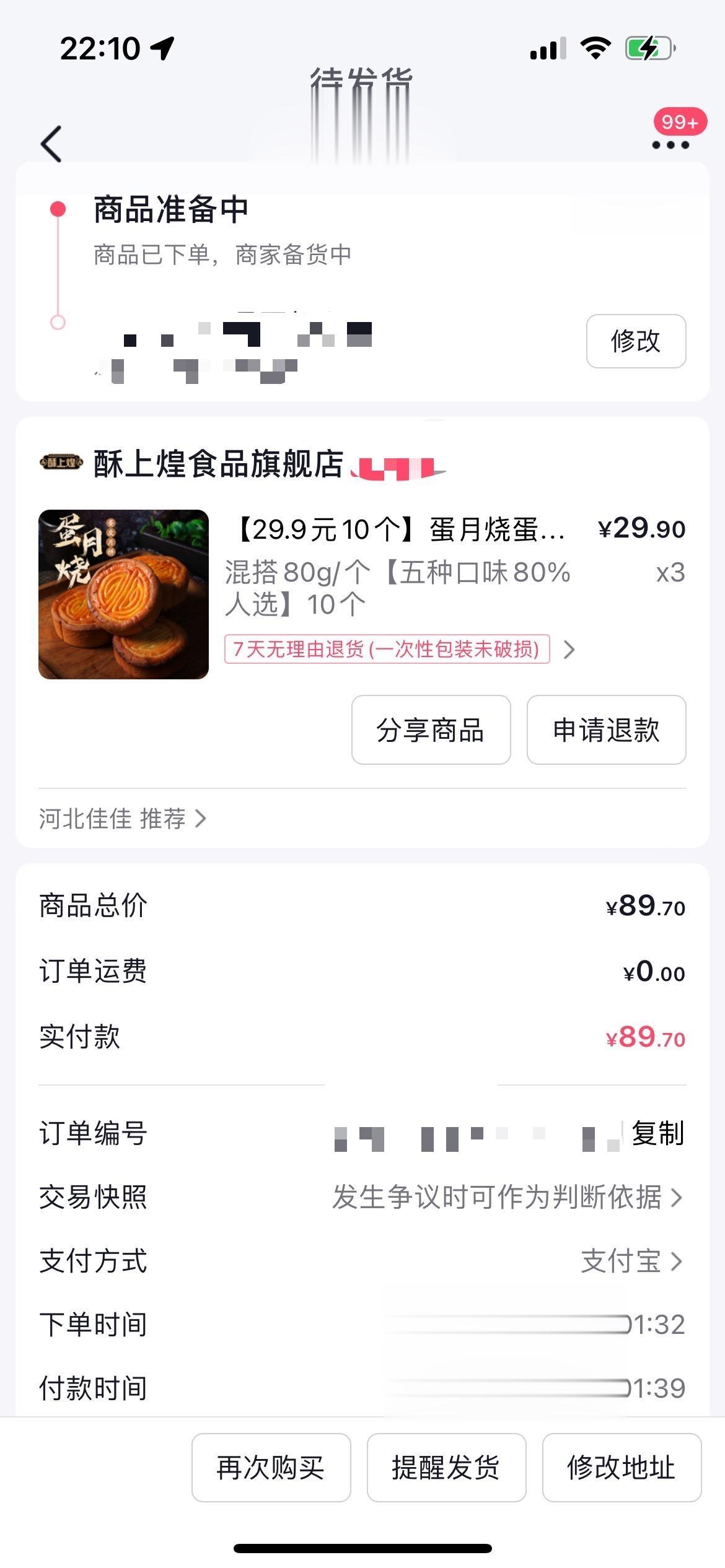This screenshot has width=725, height=1568.
Task: View 7天无理由退货 policy details
Action: [x=400, y=649]
